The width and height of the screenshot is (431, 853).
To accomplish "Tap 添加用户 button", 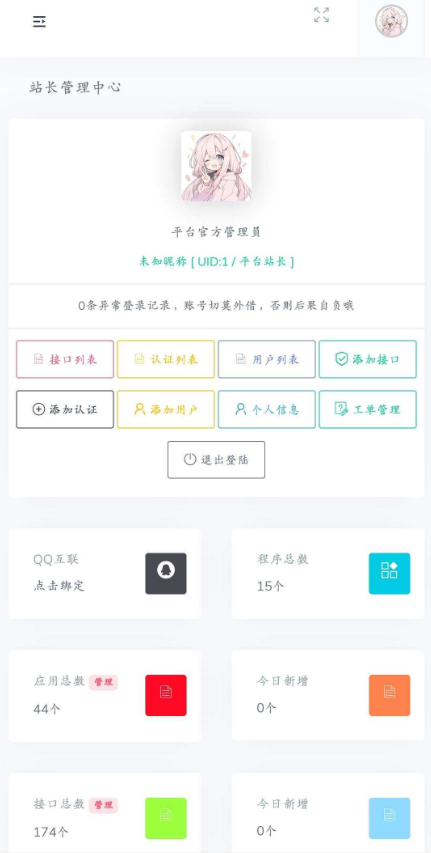I will [166, 409].
